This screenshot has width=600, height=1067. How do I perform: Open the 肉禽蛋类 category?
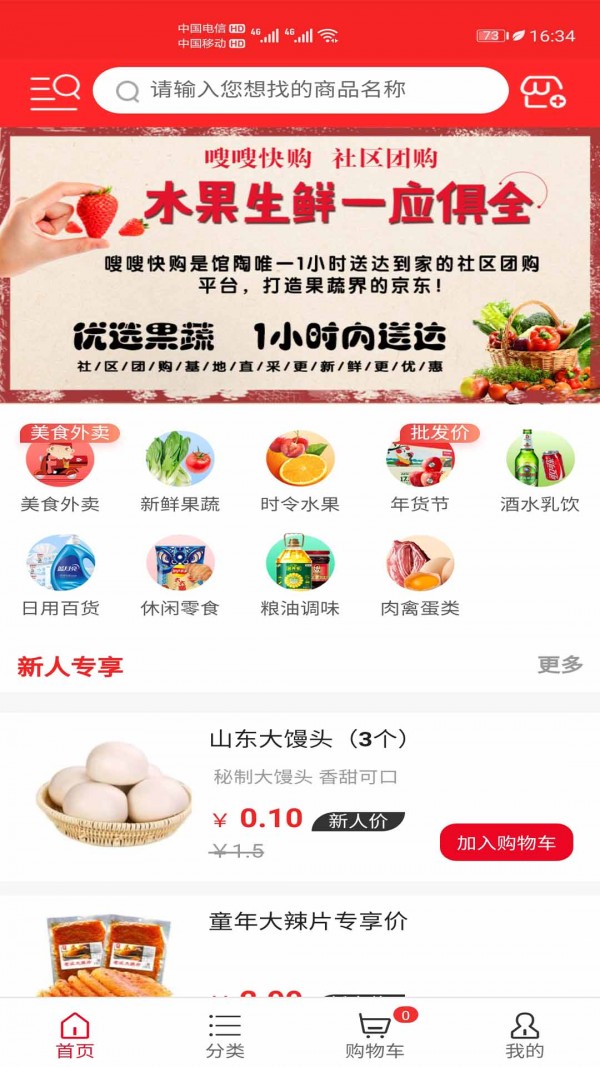click(420, 573)
